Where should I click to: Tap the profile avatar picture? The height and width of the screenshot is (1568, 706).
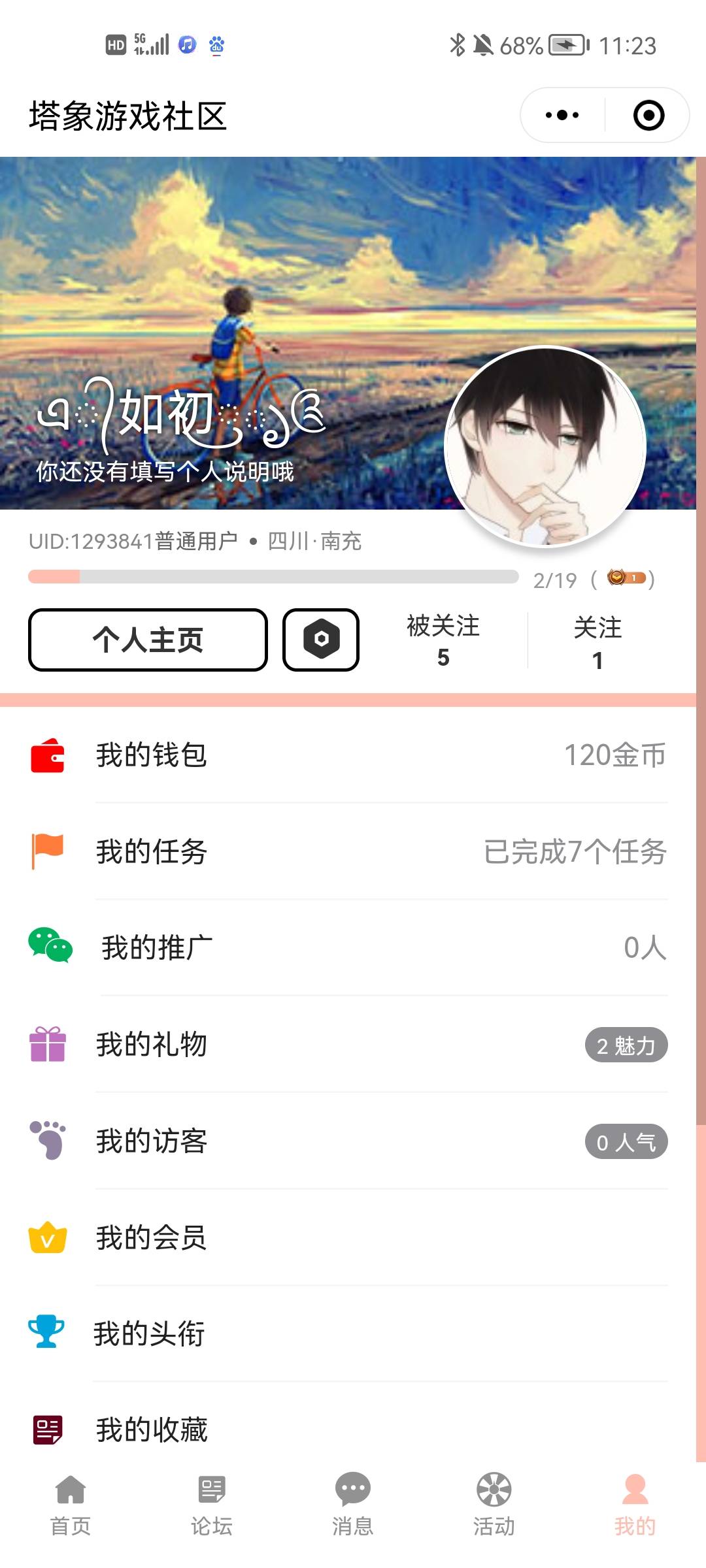(x=545, y=446)
